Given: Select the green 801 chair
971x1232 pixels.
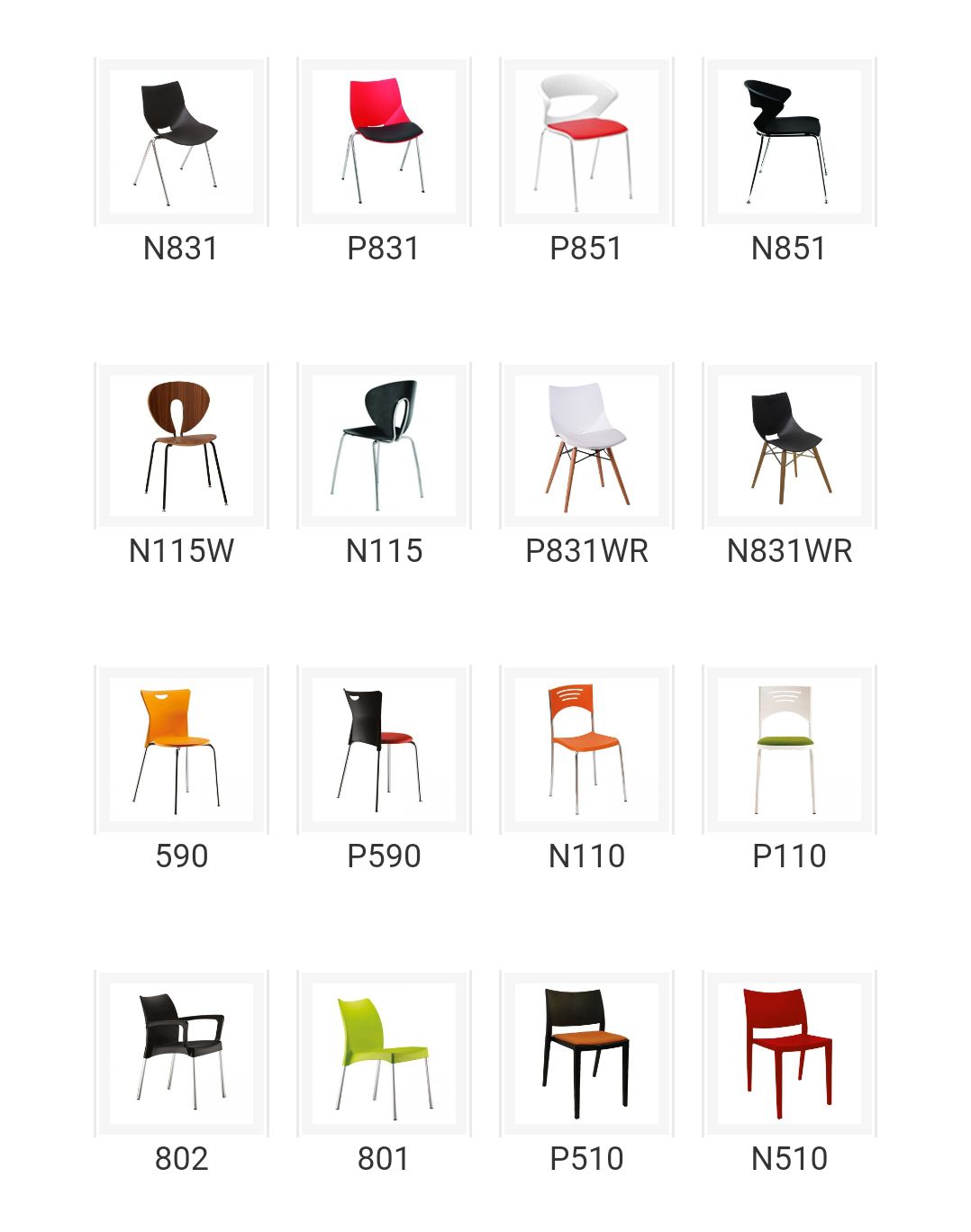Looking at the screenshot, I should pos(384,1052).
